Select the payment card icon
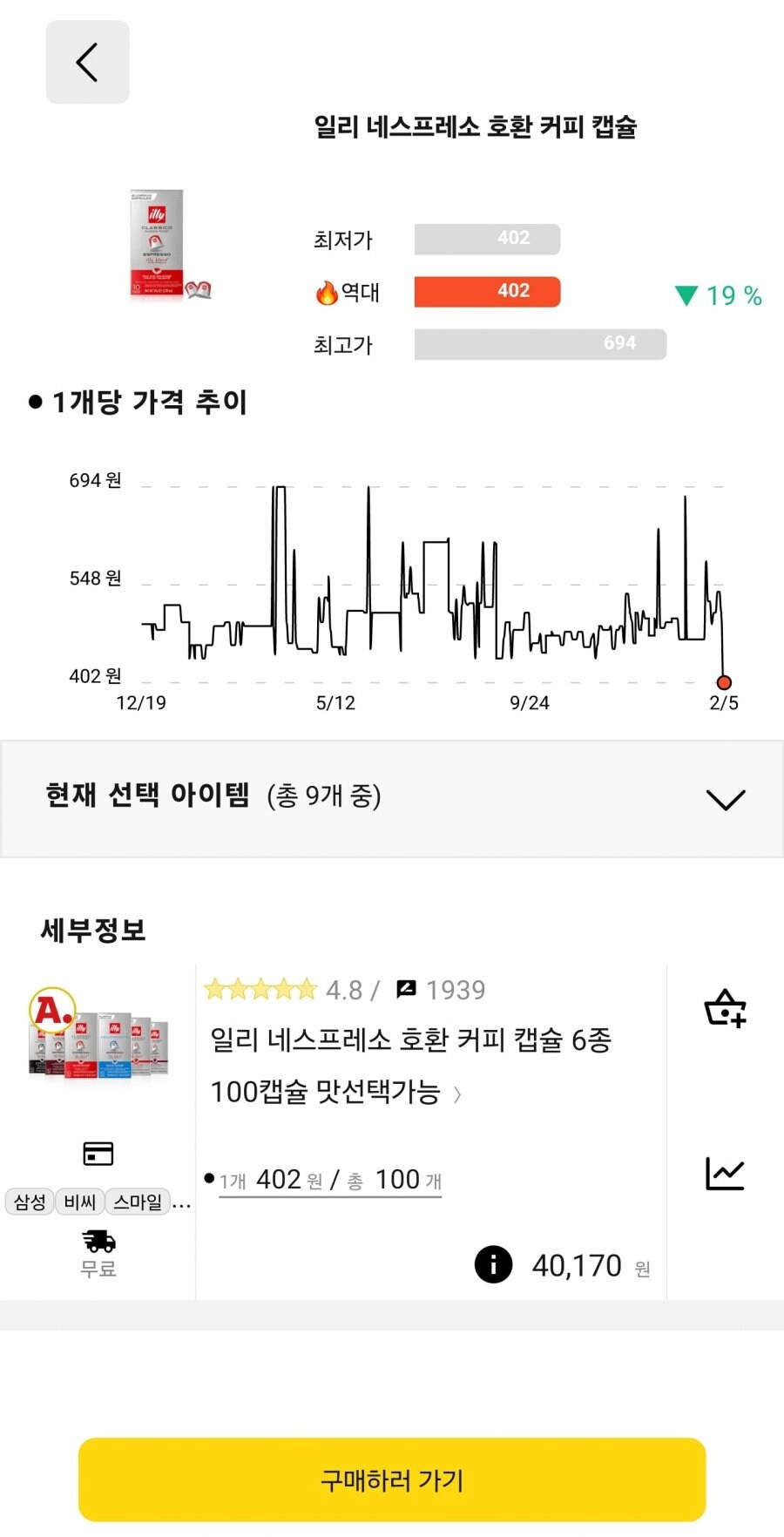This screenshot has width=784, height=1537. [98, 1152]
